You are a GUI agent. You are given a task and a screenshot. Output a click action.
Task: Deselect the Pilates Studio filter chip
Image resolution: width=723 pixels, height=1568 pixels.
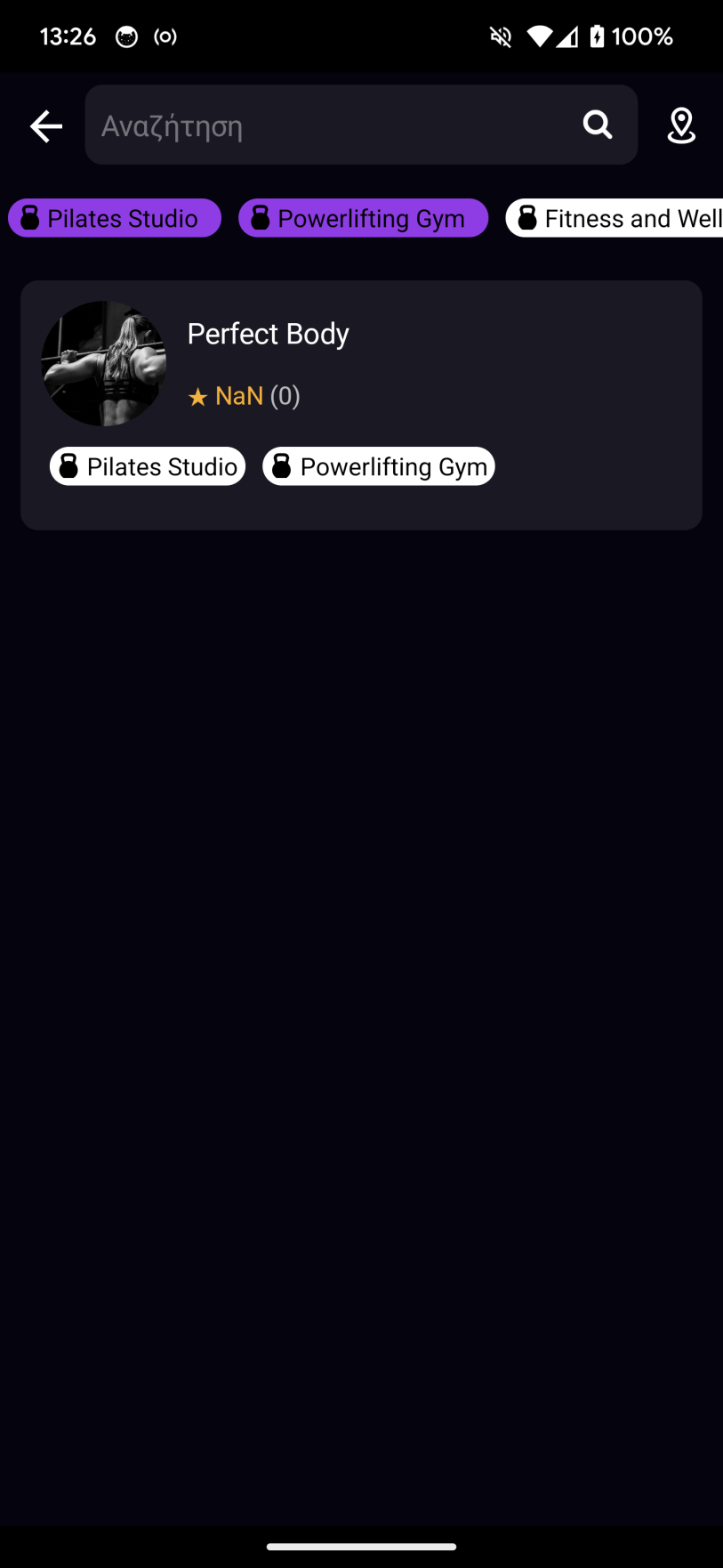tap(115, 218)
